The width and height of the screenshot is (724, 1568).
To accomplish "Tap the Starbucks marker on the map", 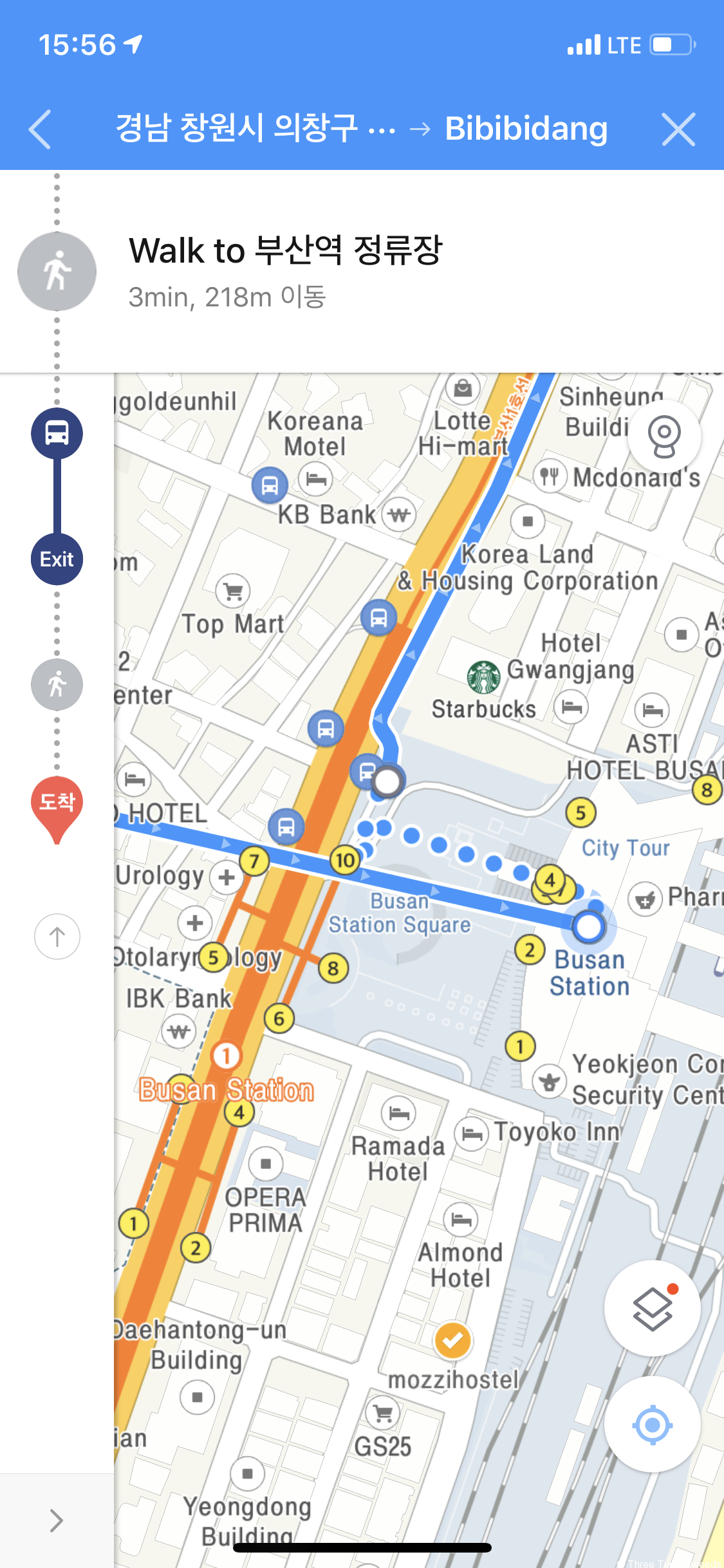I will coord(483,678).
